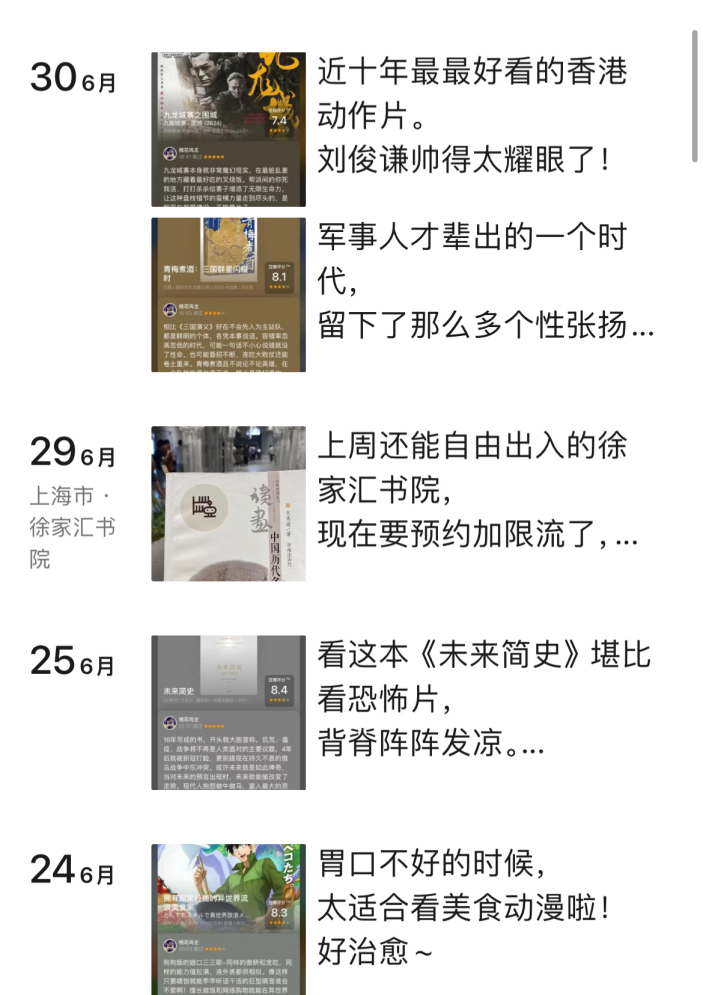This screenshot has height=995, width=703.
Task: Open the post text 看这本《未来简史》堪比看恐怖片
Action: click(484, 698)
